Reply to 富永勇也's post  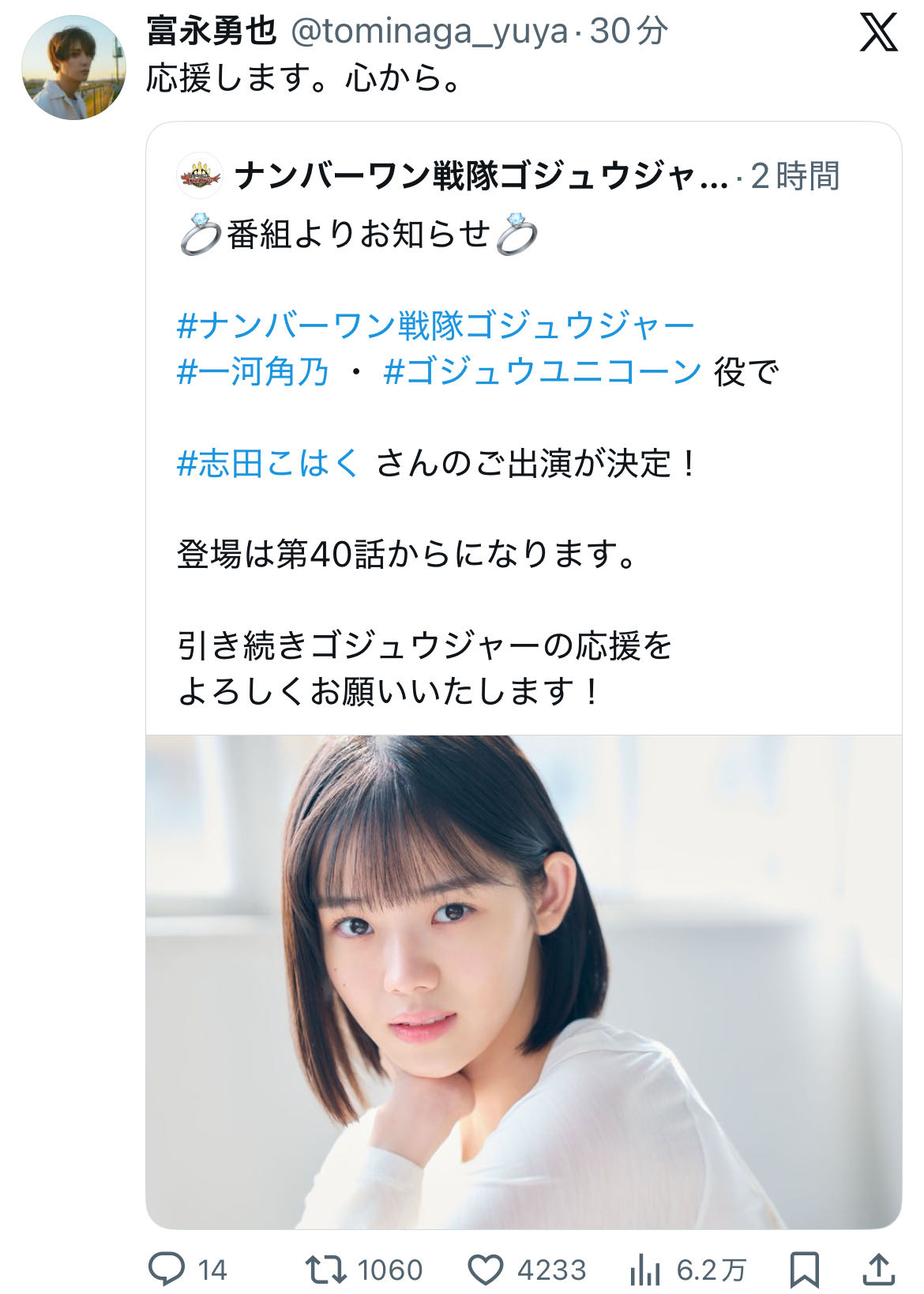[x=167, y=1269]
